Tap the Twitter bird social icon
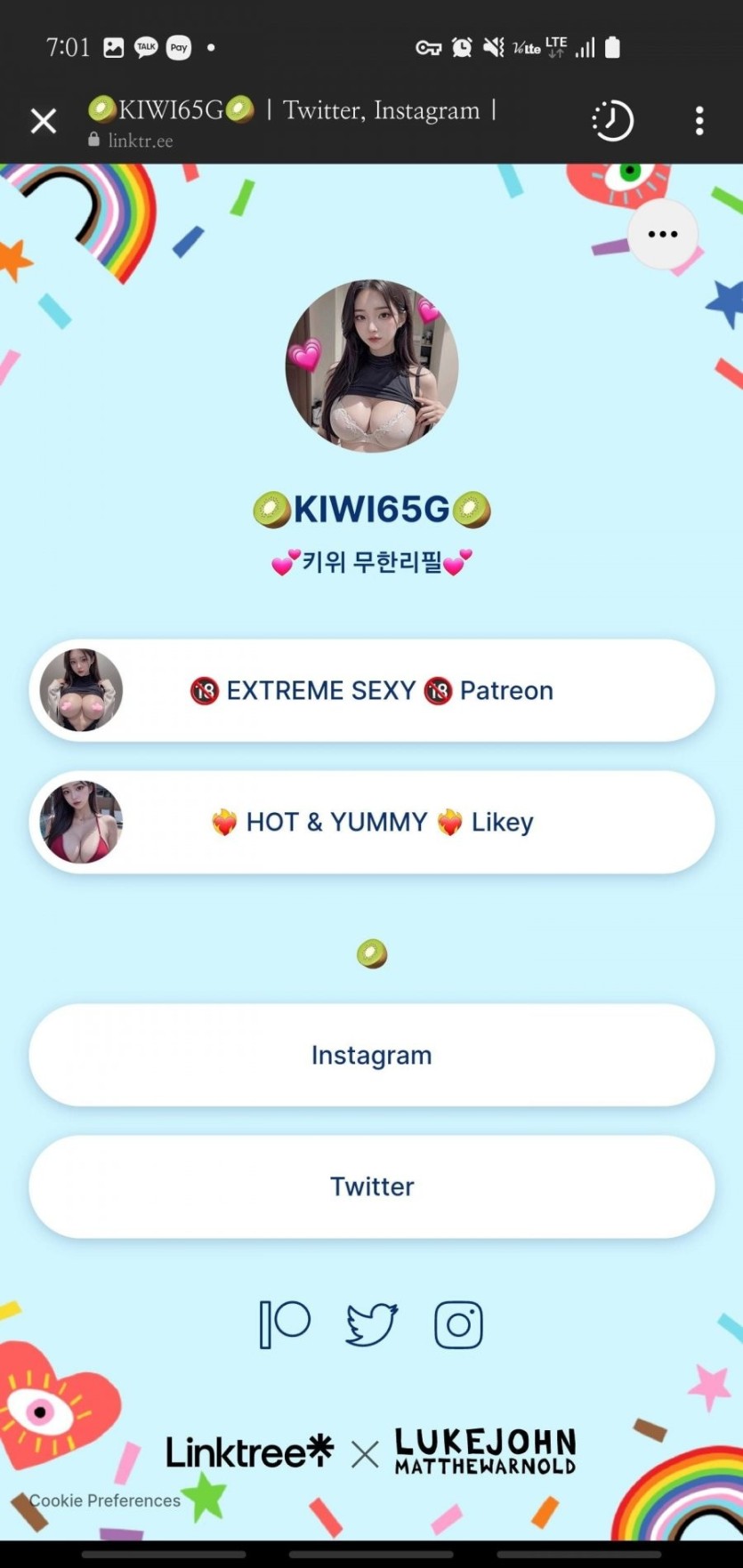The width and height of the screenshot is (743, 1568). tap(371, 1324)
